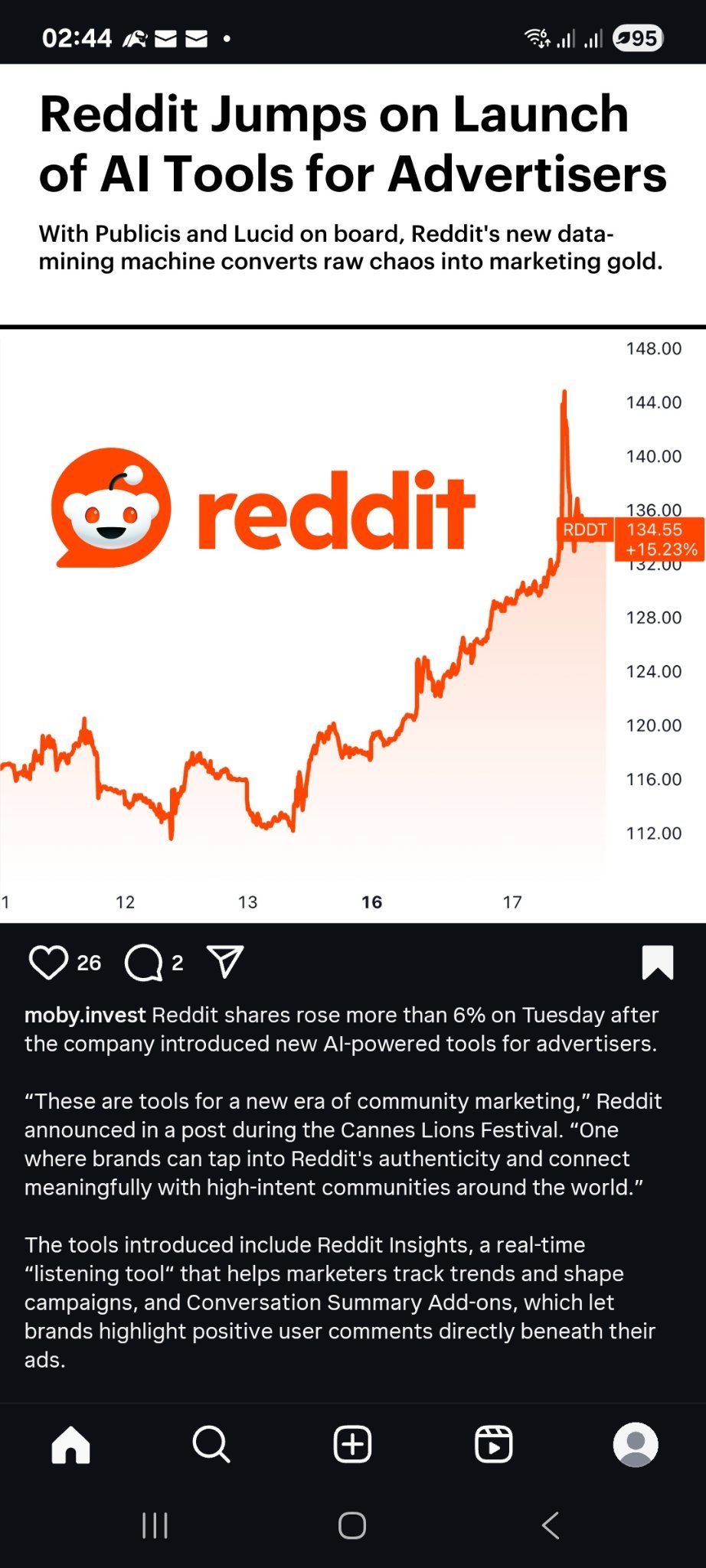
Task: Tap the system back button
Action: coord(551,1525)
